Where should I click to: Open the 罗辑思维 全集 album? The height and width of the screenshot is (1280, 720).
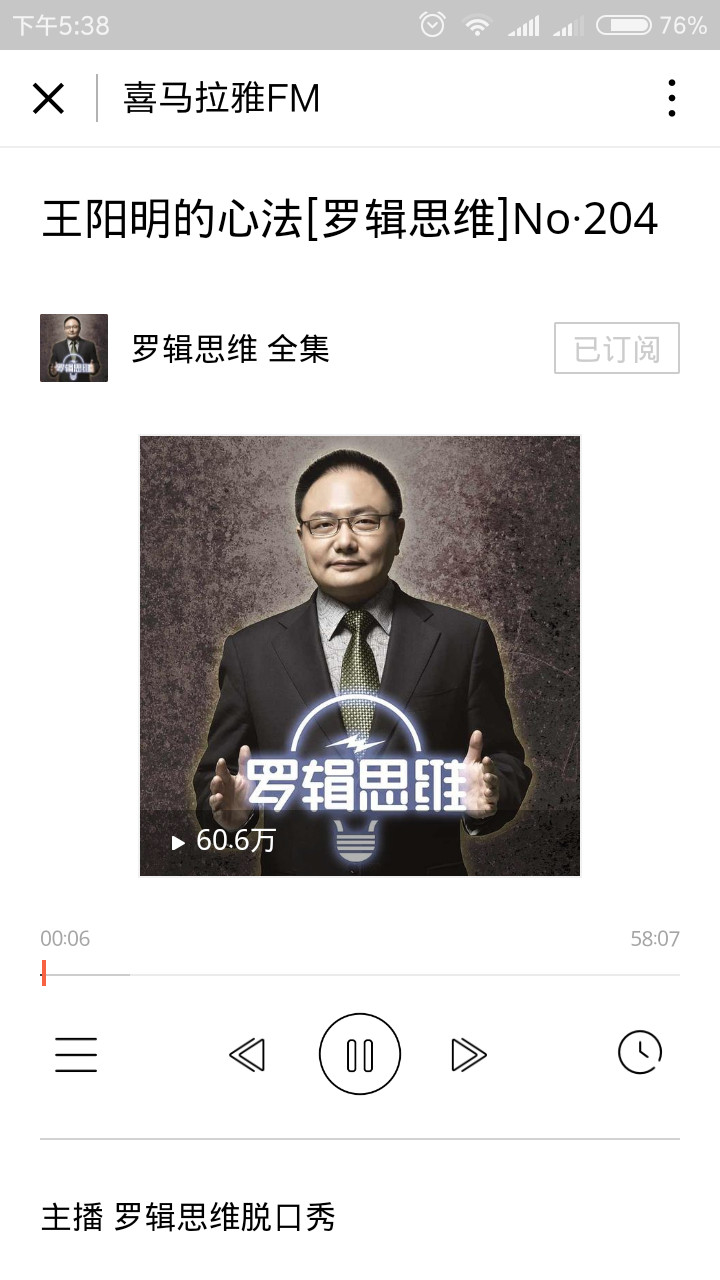[x=230, y=348]
